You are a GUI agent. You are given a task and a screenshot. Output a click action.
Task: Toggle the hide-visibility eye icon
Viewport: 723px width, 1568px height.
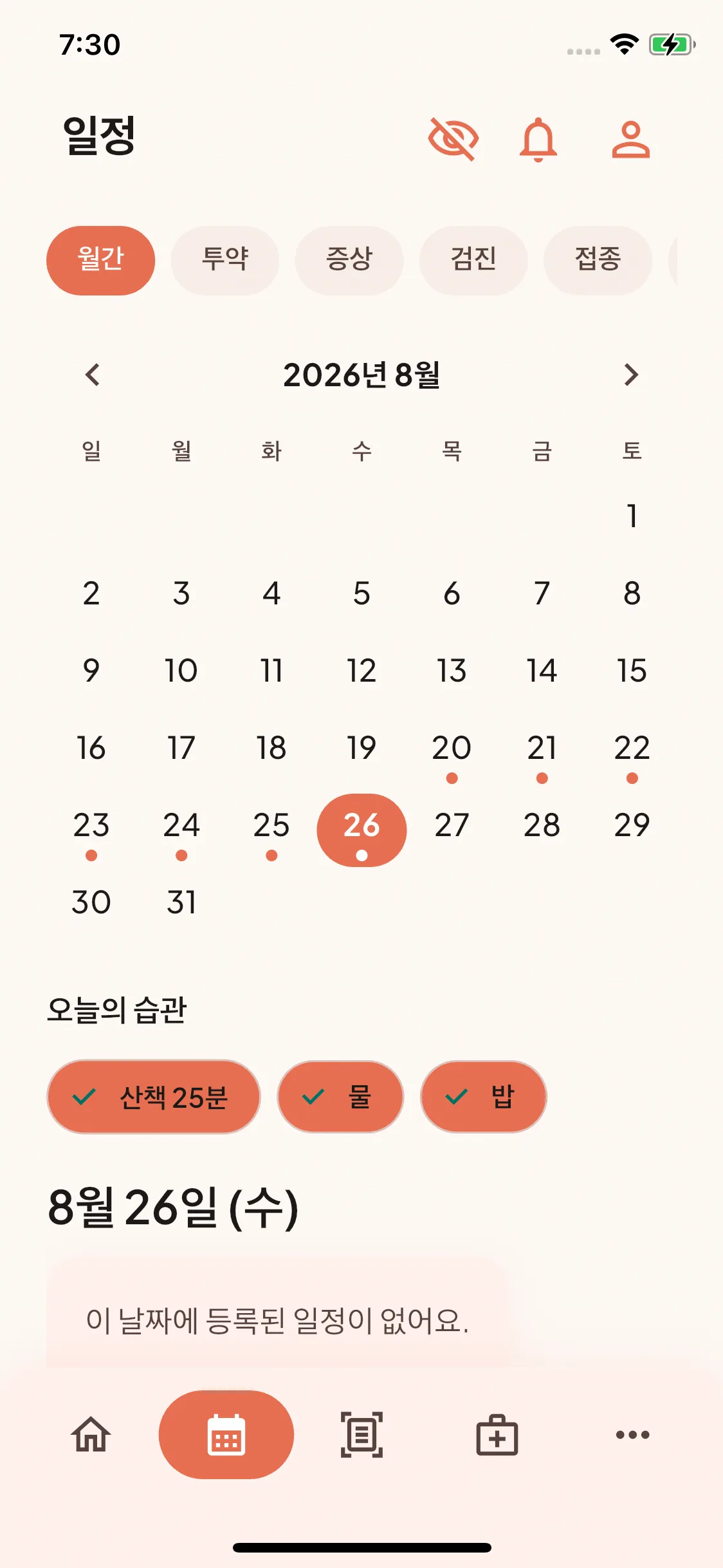pos(453,139)
